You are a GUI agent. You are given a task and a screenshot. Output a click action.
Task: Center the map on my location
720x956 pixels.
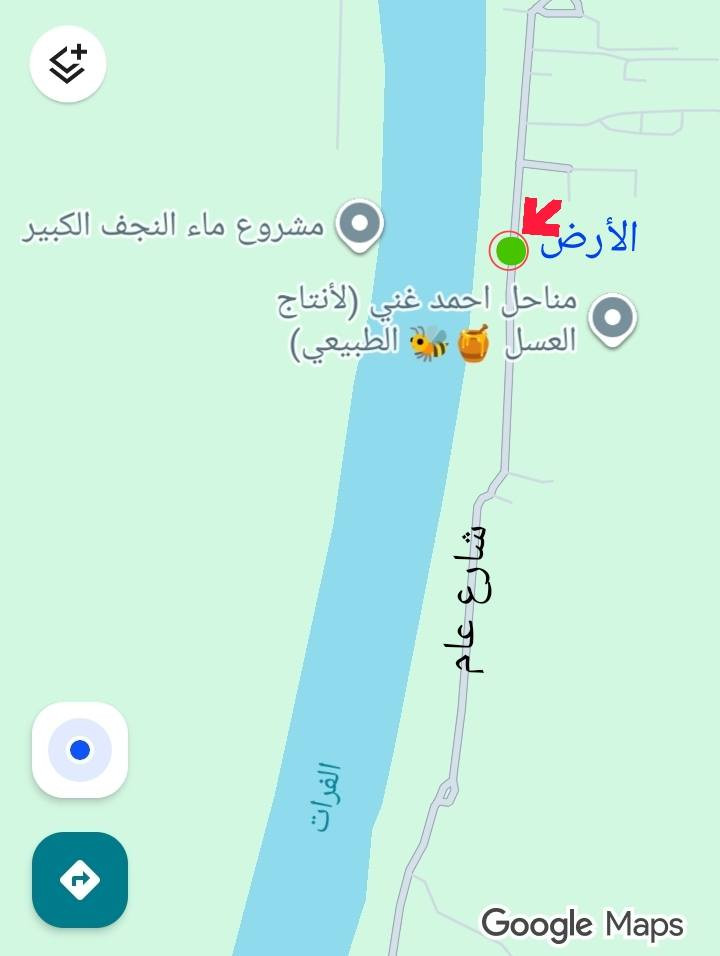80,750
